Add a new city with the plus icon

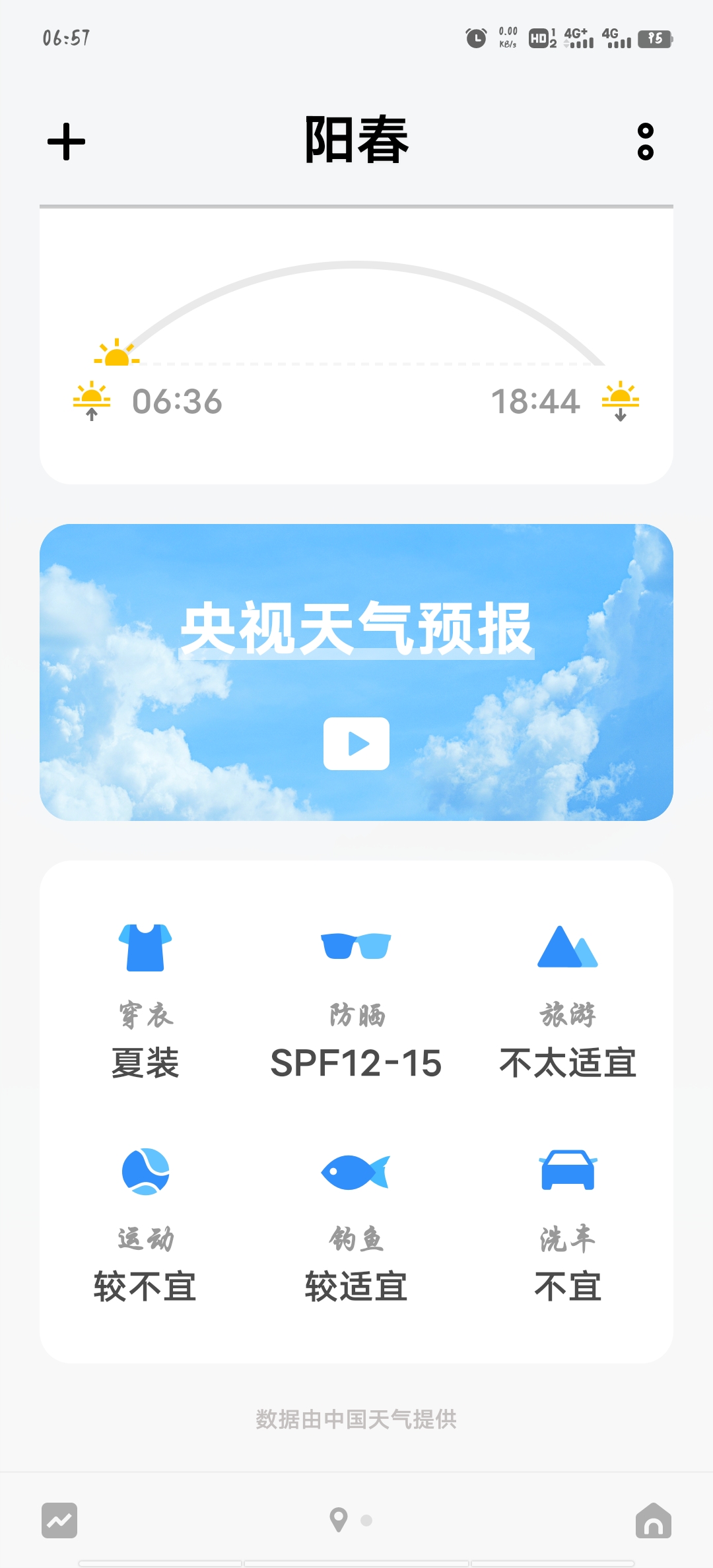coord(67,142)
